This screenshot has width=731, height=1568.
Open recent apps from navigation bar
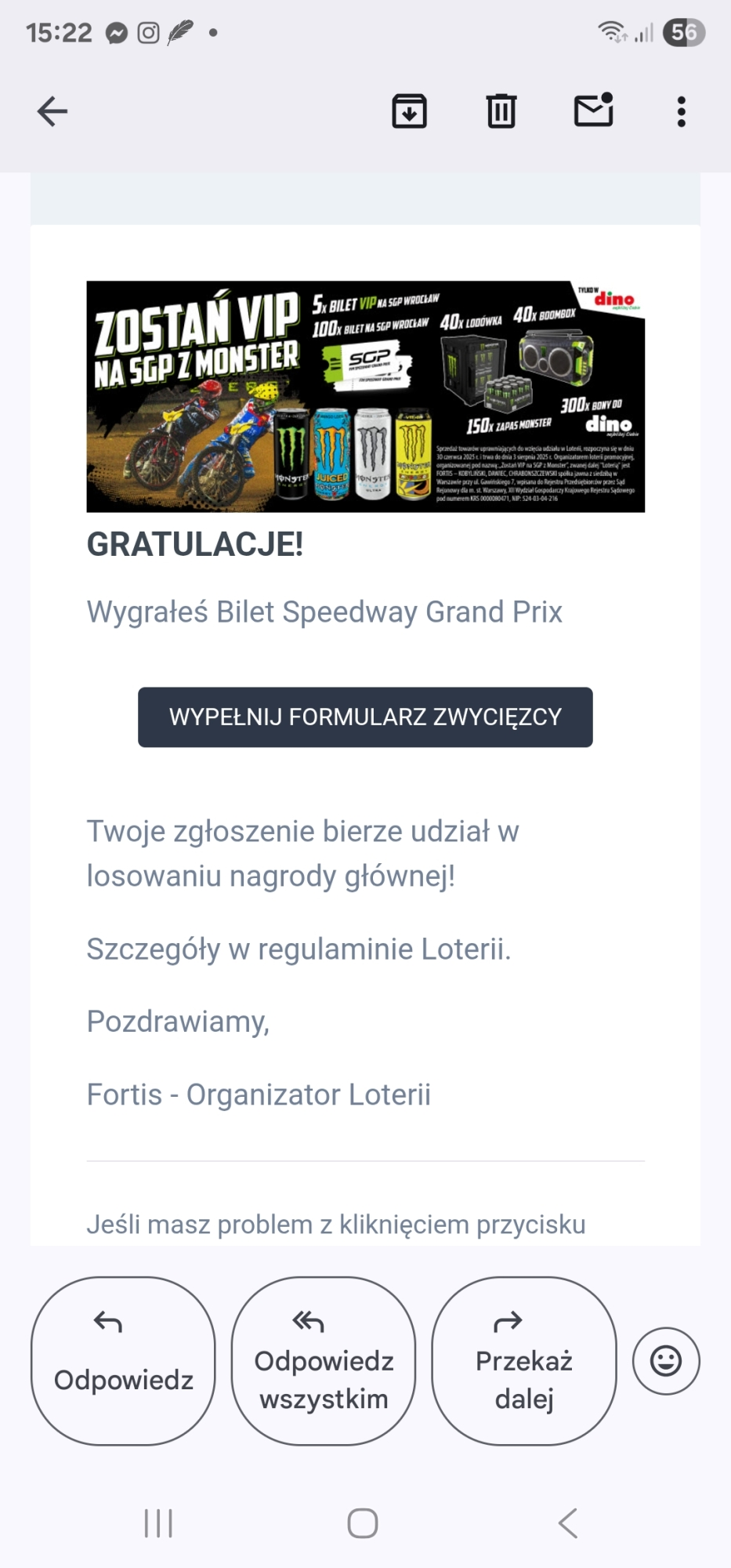click(158, 1523)
